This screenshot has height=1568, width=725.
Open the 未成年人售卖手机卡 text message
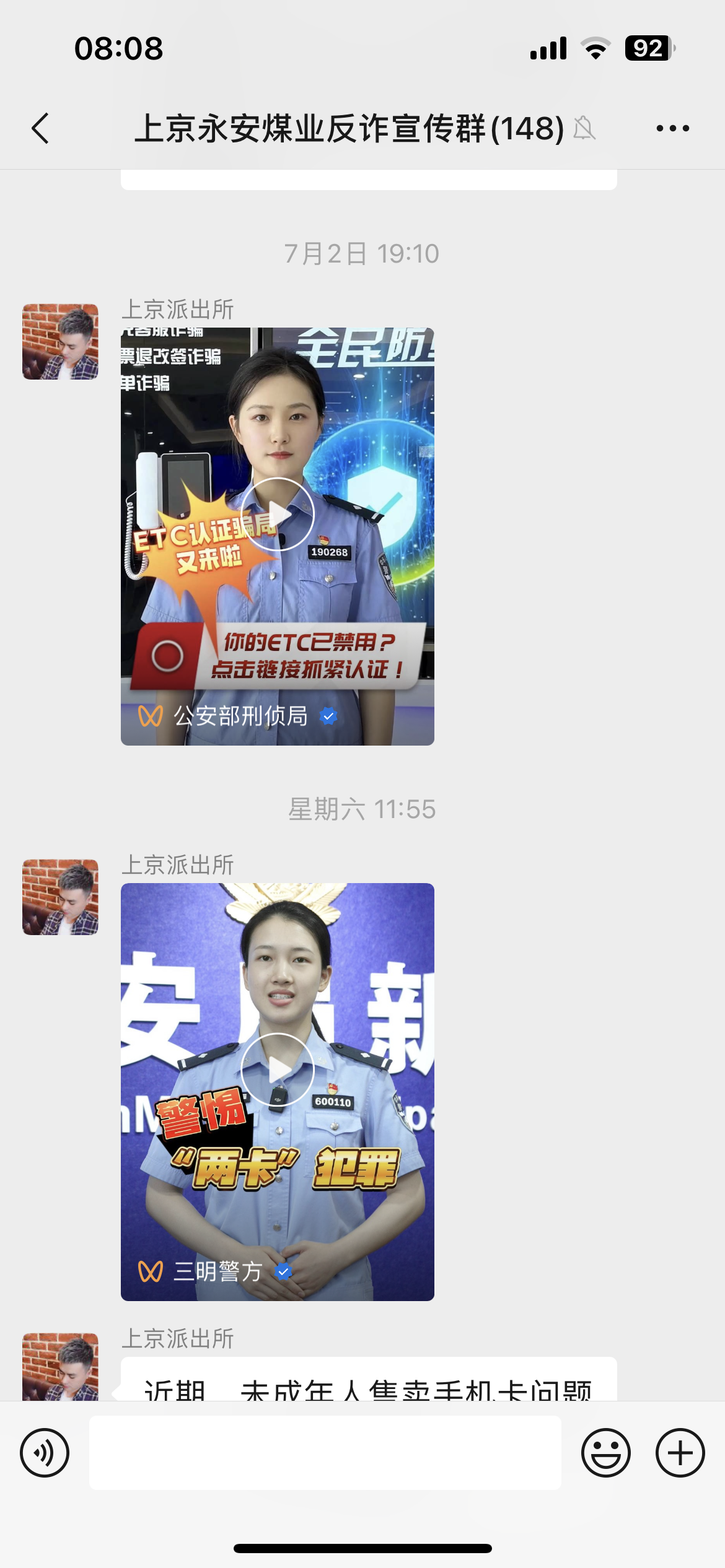(368, 1383)
